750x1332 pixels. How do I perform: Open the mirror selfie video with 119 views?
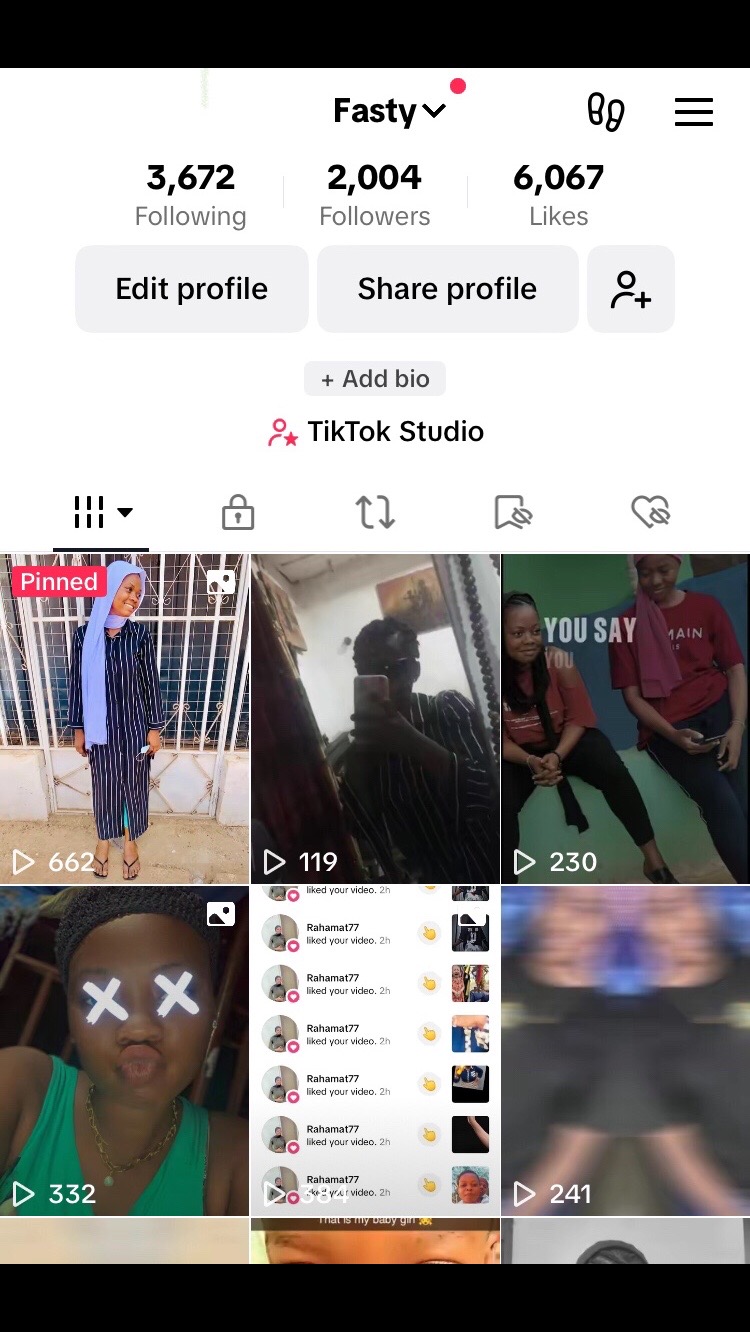tap(375, 718)
